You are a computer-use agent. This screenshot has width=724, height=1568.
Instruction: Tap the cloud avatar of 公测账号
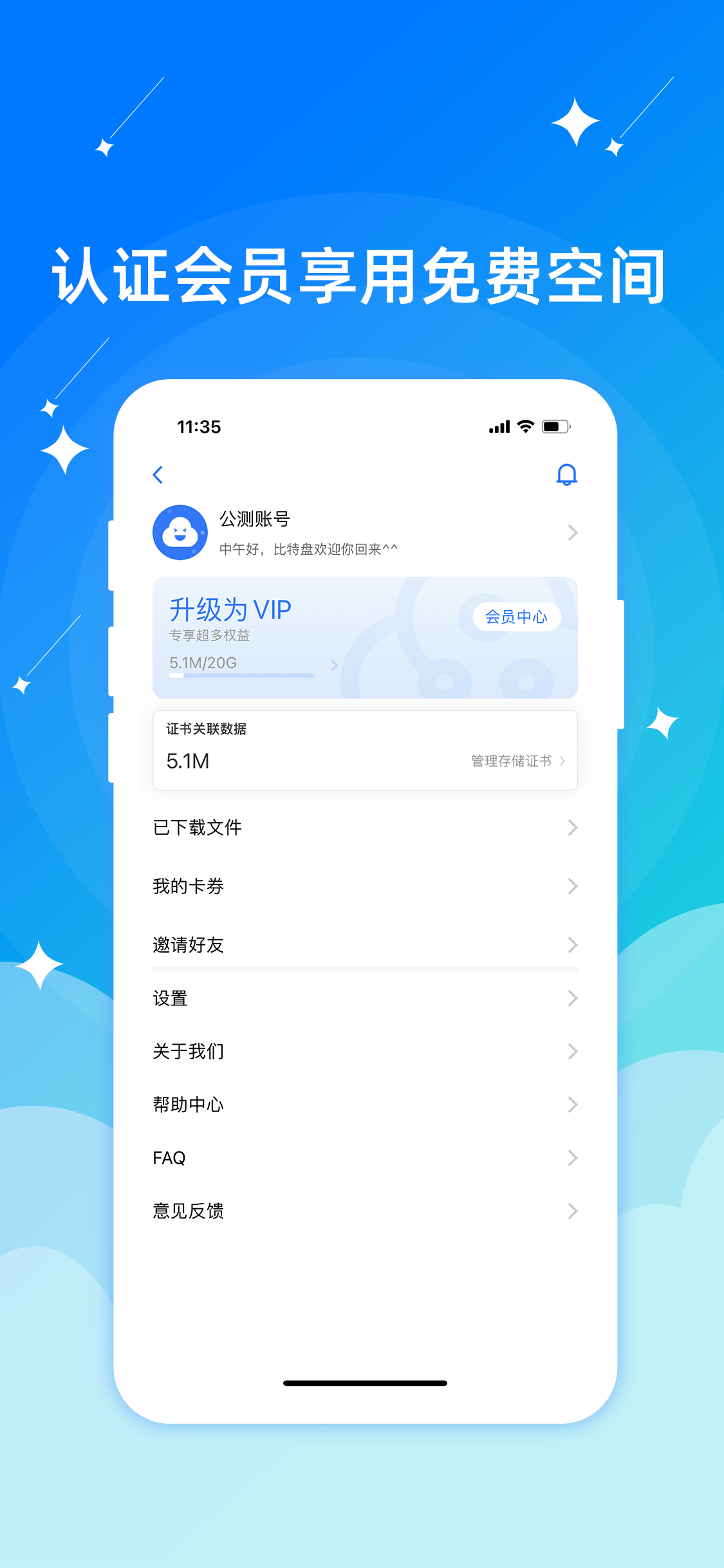click(181, 532)
